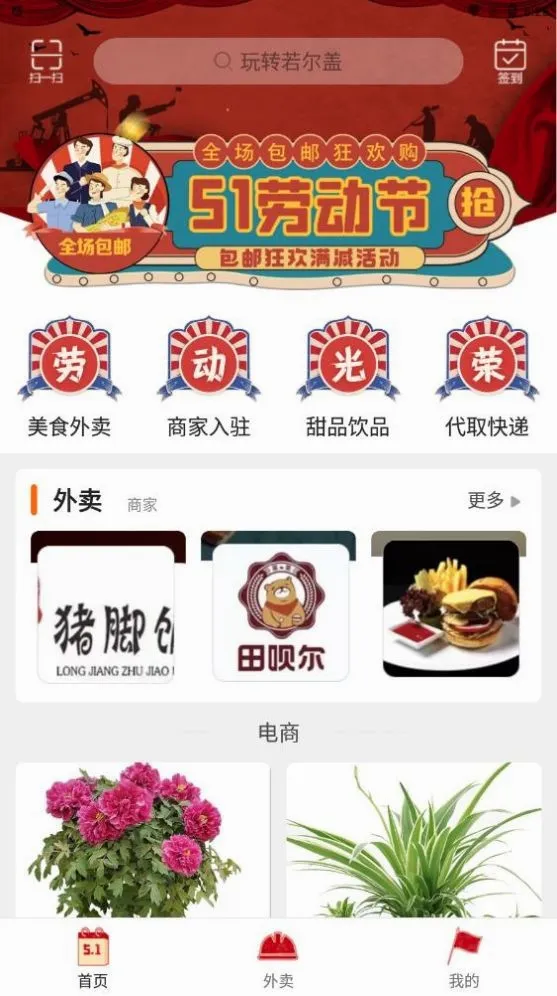Screen dimensions: 557x996
Task: Open the pink peony product card
Action: click(x=143, y=840)
